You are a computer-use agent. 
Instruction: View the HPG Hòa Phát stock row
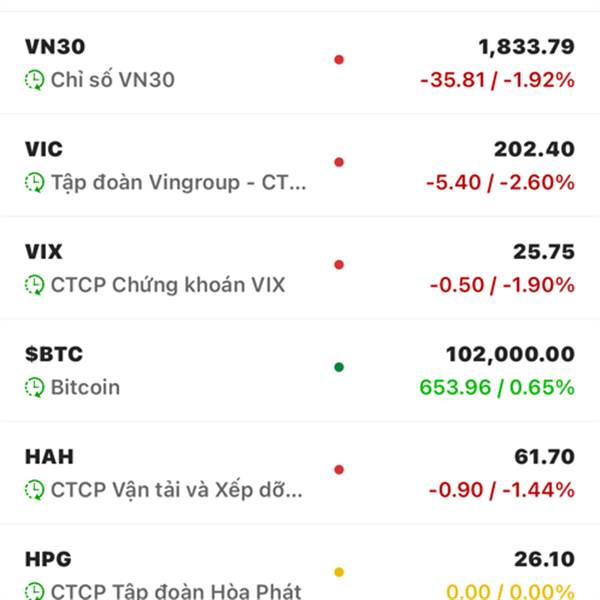click(300, 562)
